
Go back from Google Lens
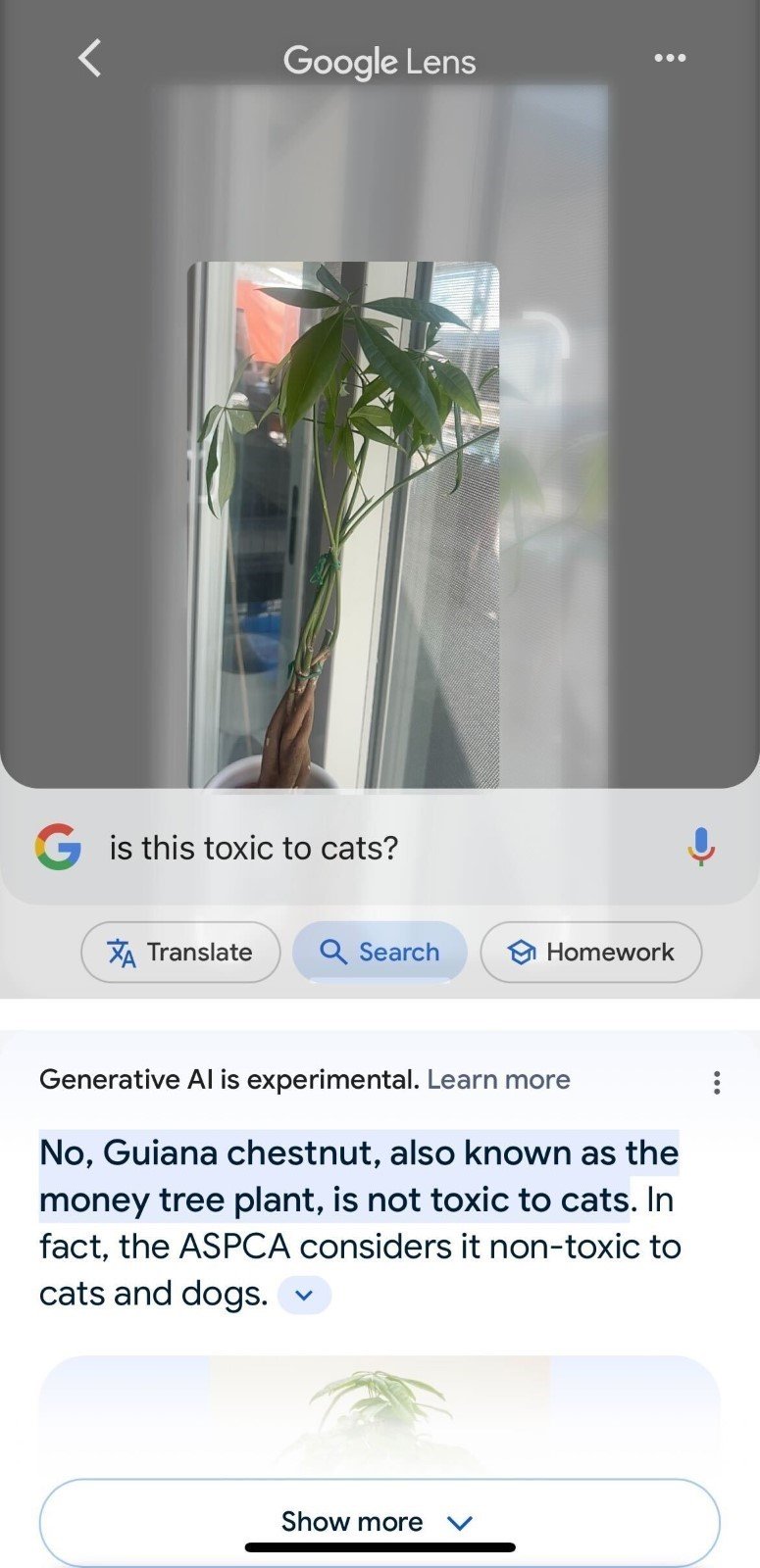[89, 59]
